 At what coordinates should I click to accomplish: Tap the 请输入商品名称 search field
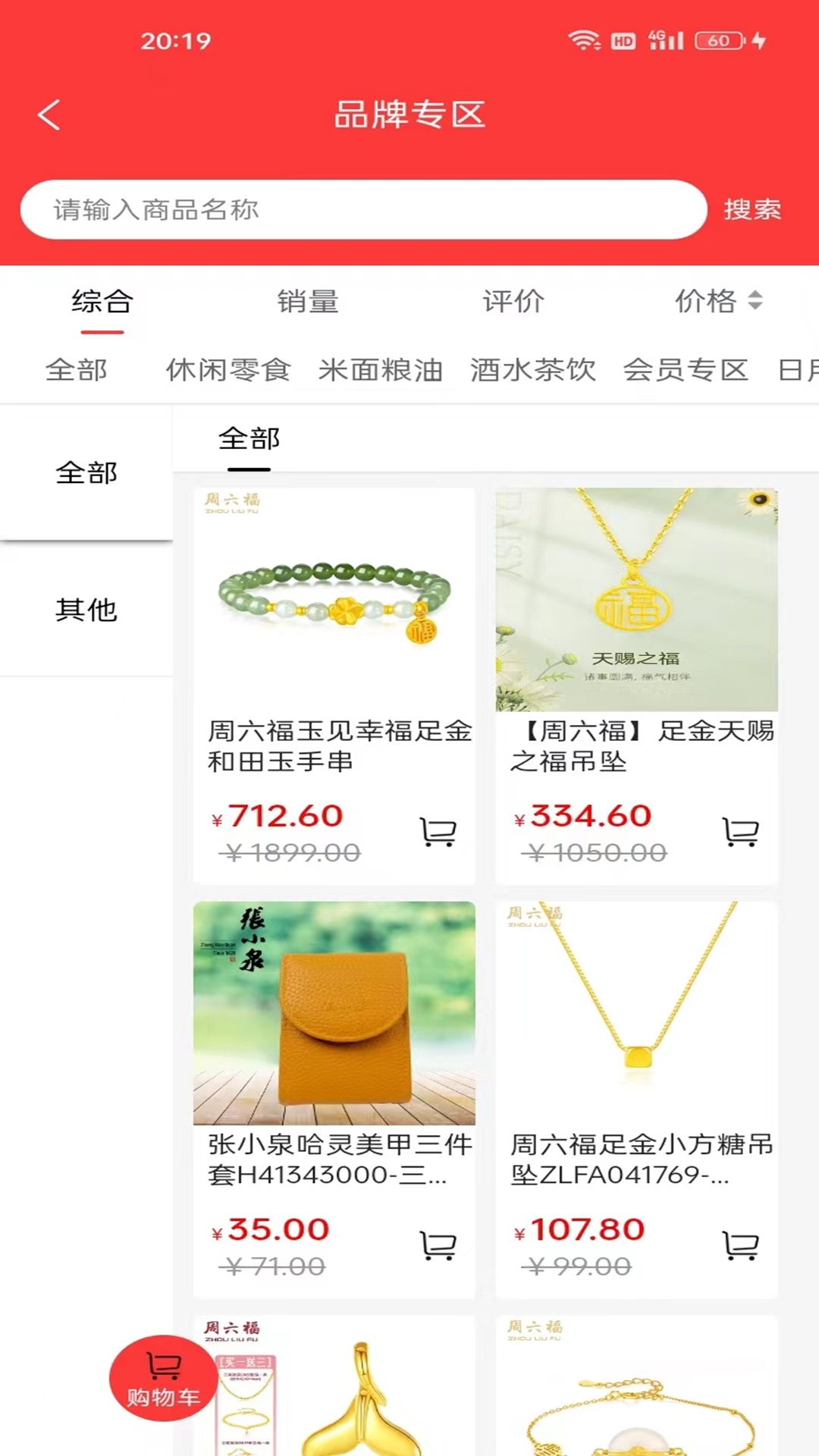(364, 210)
